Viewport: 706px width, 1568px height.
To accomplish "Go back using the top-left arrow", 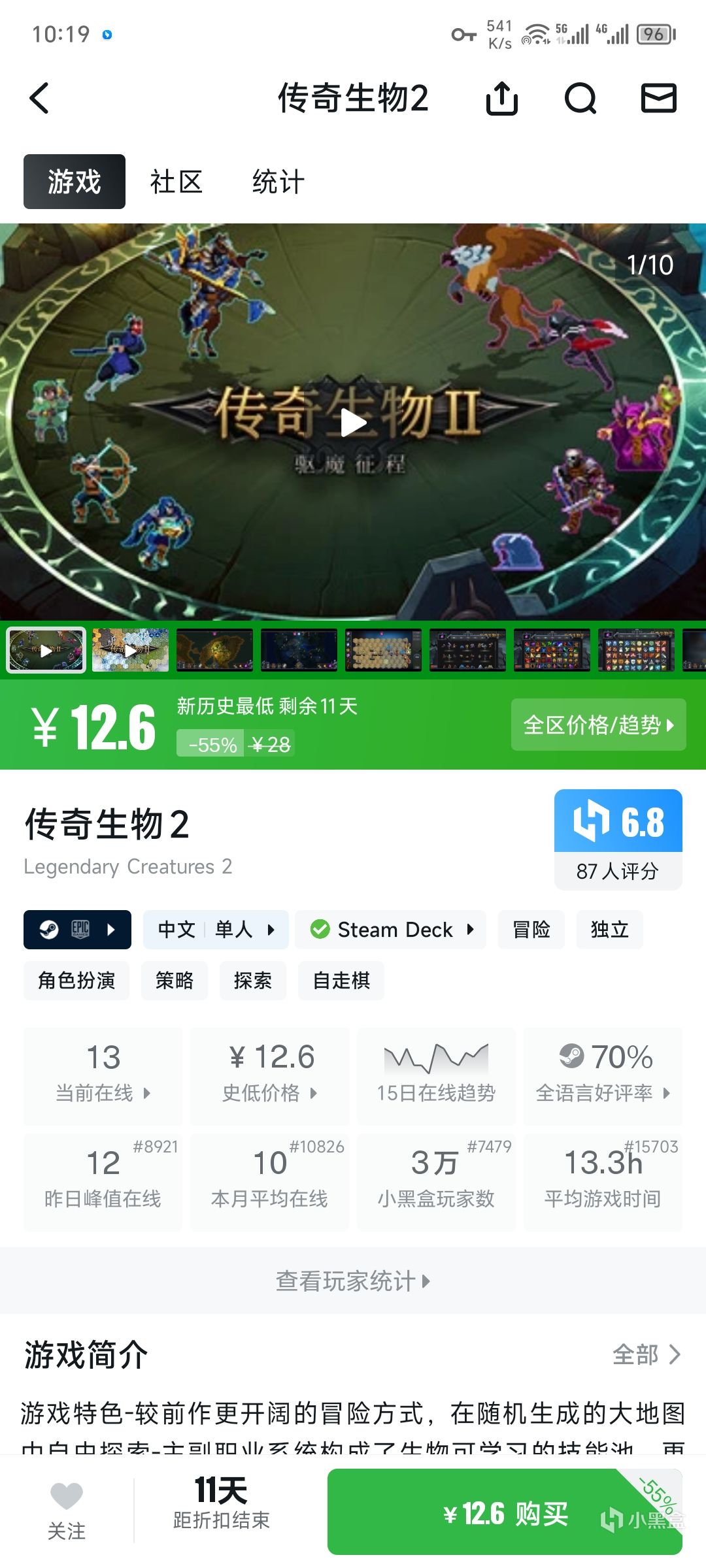I will point(39,99).
